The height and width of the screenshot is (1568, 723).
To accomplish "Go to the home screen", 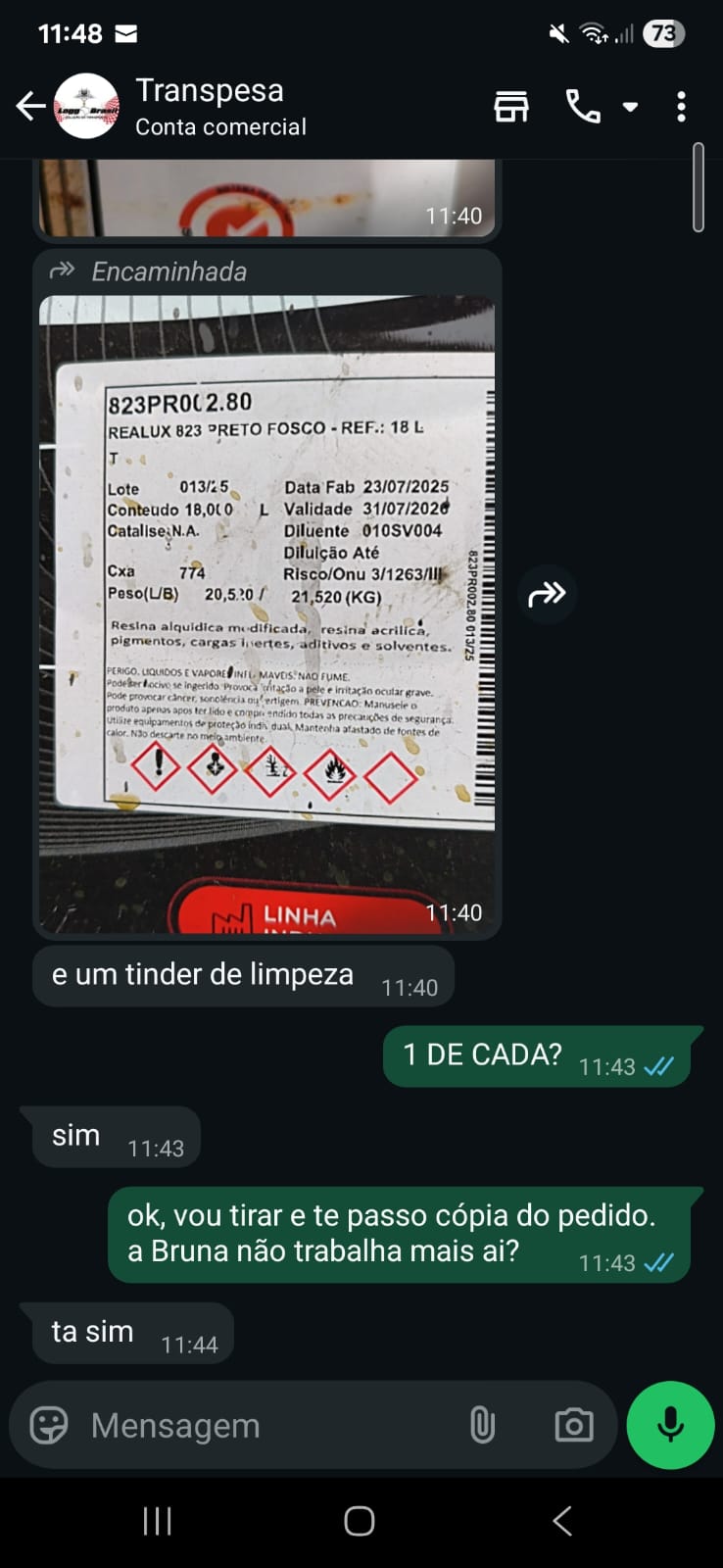I will pos(360,1521).
